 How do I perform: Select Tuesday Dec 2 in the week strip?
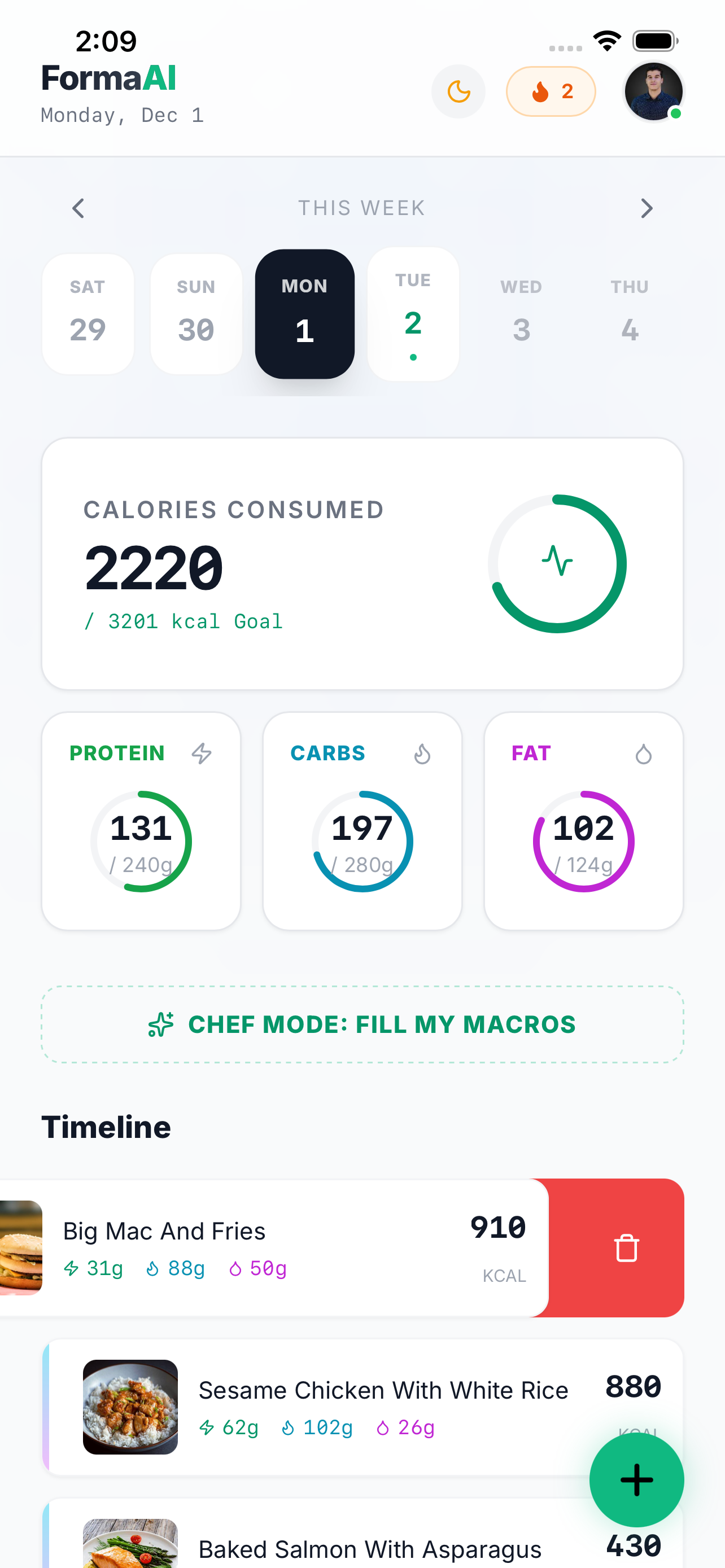413,313
